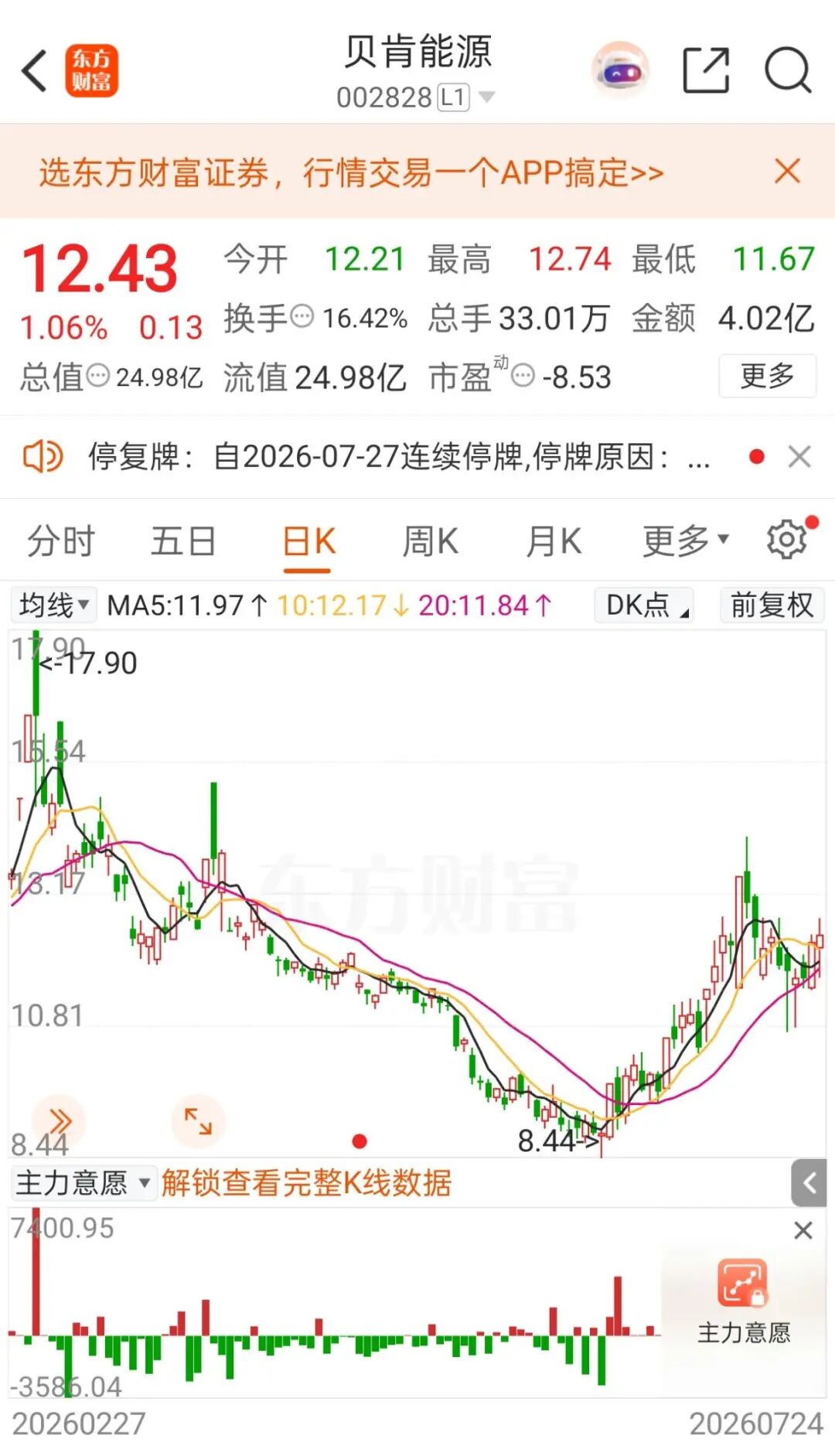This screenshot has width=835, height=1456.
Task: Select the 周K chart tab
Action: (x=431, y=540)
